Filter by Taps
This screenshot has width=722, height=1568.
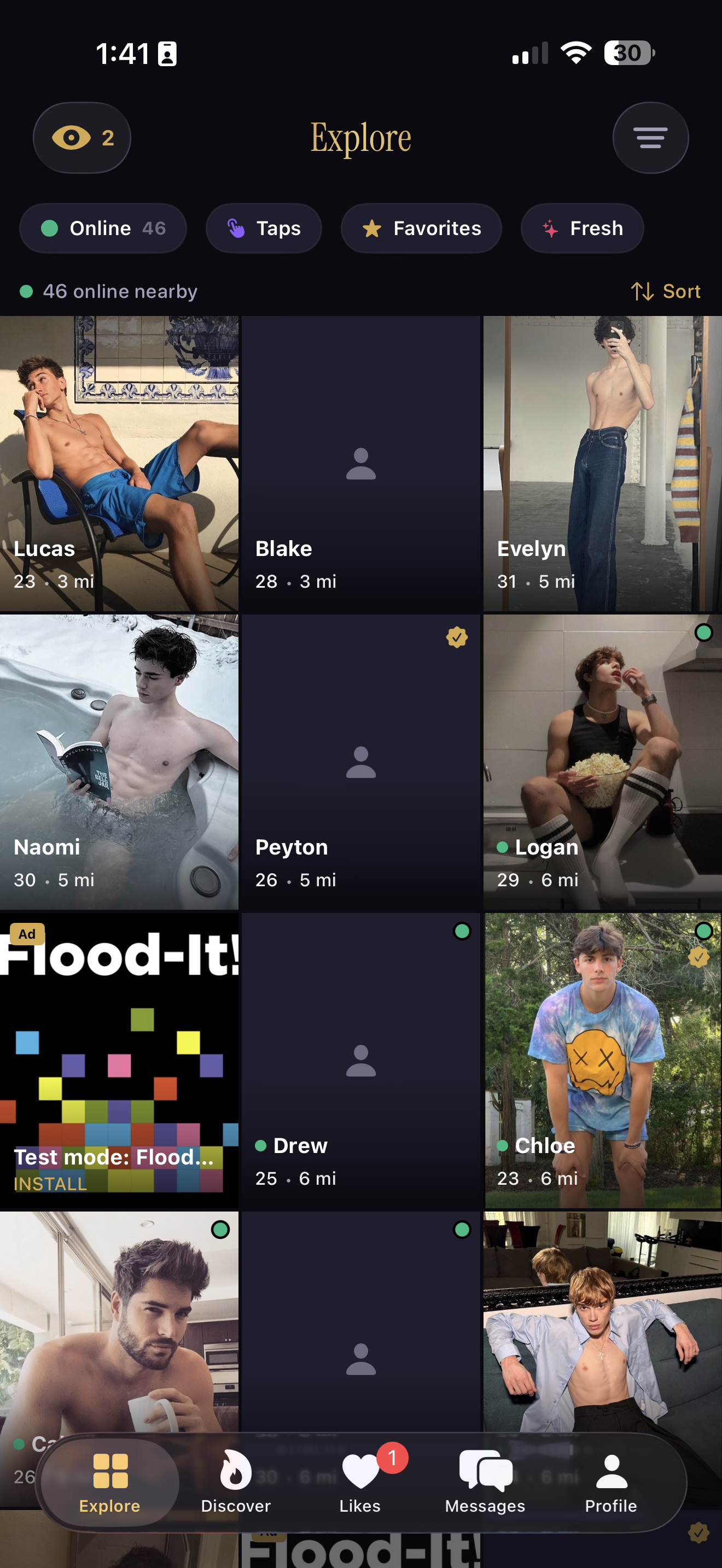(x=264, y=229)
